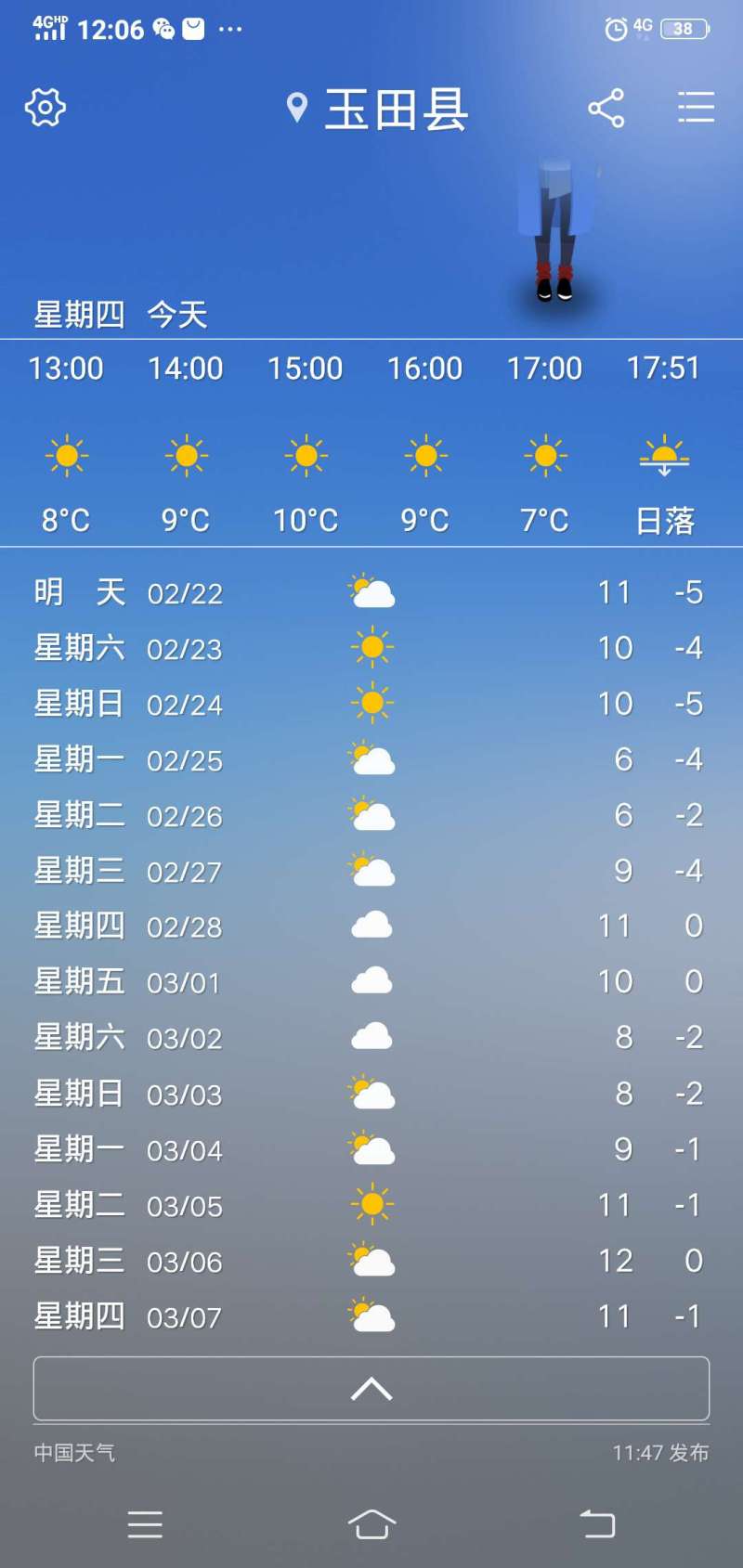The width and height of the screenshot is (743, 1568).
Task: Collapse the forecast with the up chevron
Action: (371, 1389)
